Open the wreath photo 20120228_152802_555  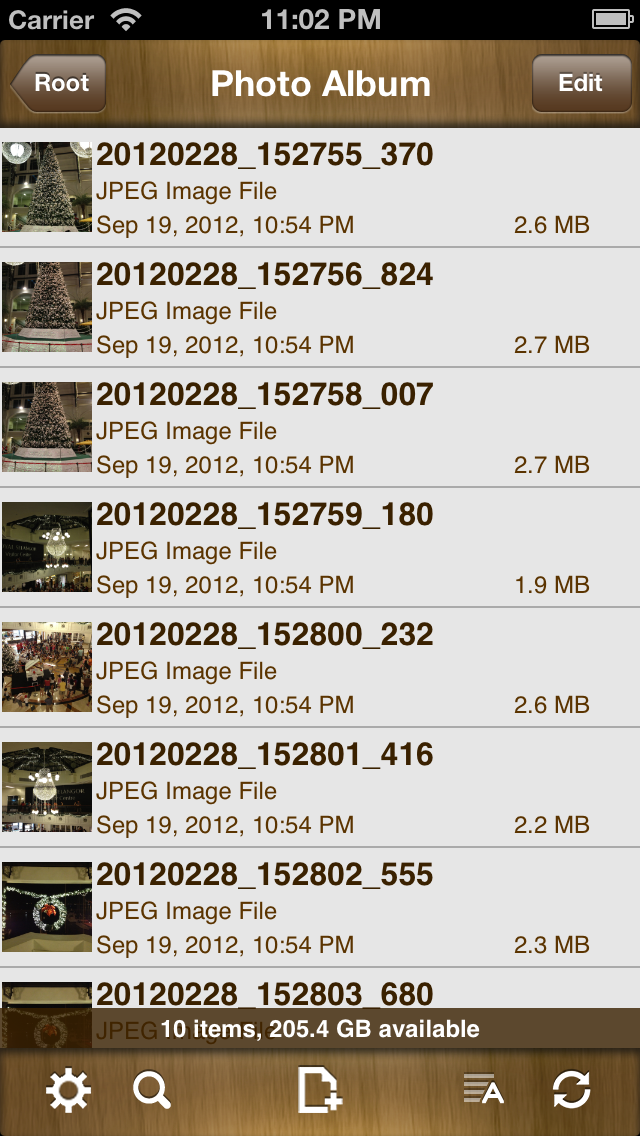click(320, 908)
